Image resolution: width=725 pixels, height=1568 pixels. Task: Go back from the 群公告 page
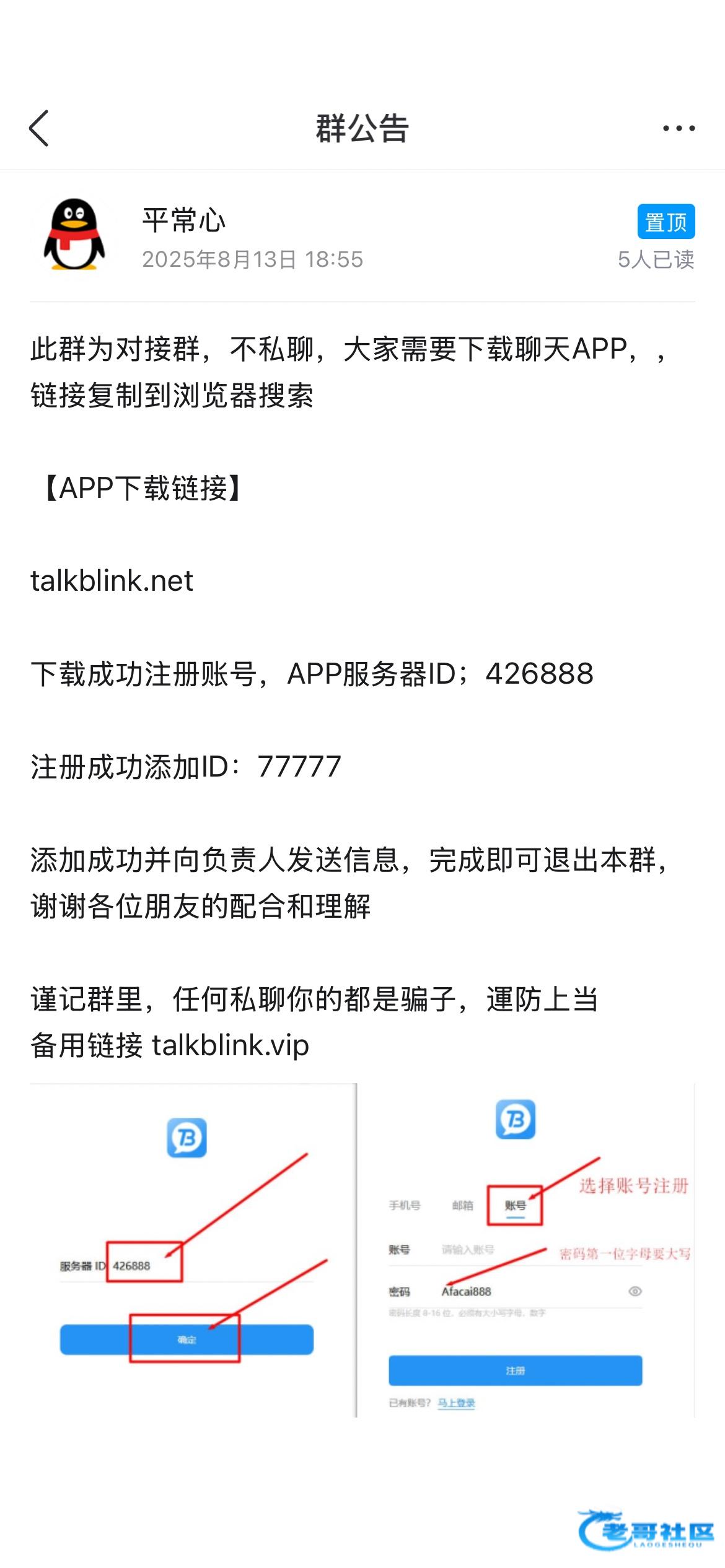38,128
